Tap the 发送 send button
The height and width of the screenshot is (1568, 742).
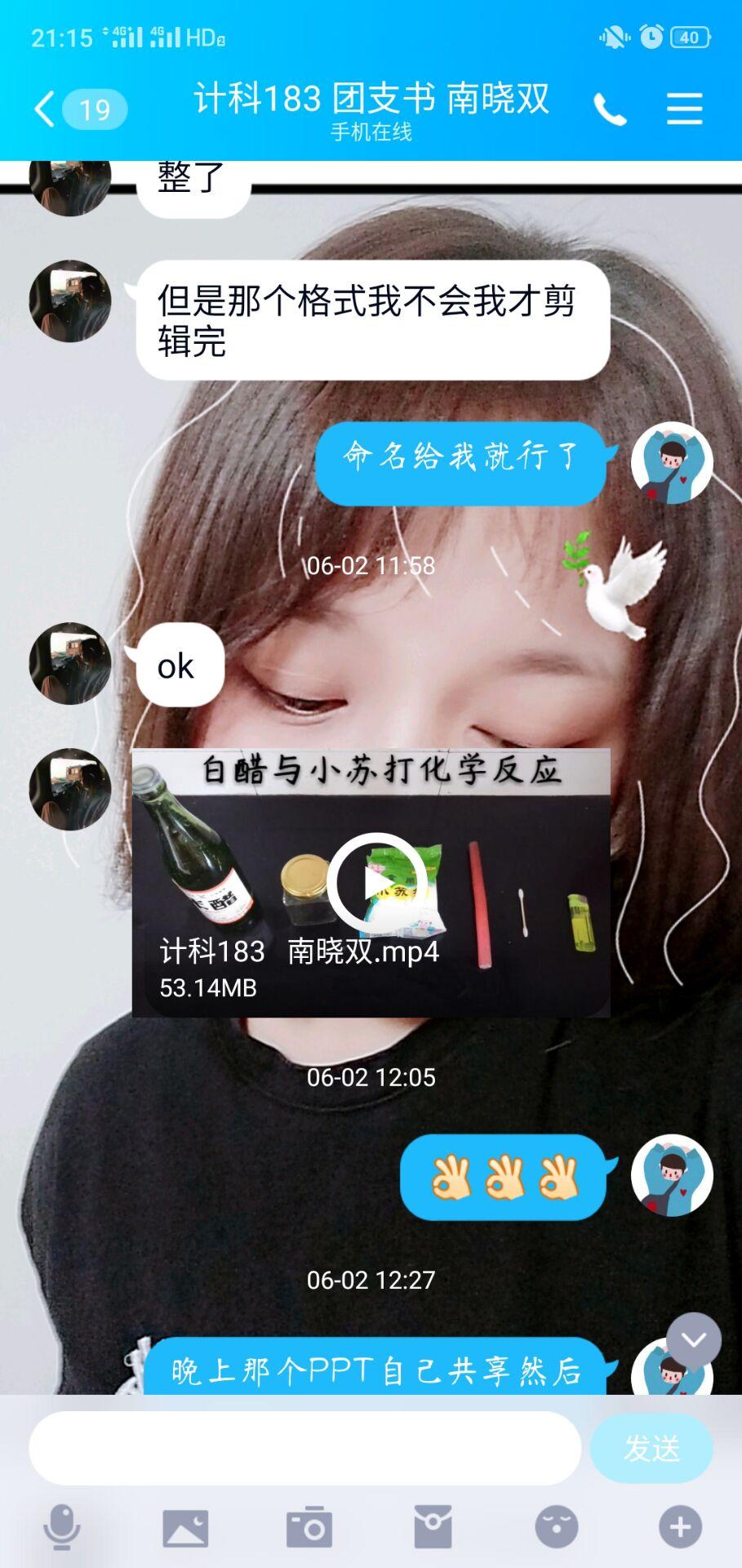point(651,1448)
